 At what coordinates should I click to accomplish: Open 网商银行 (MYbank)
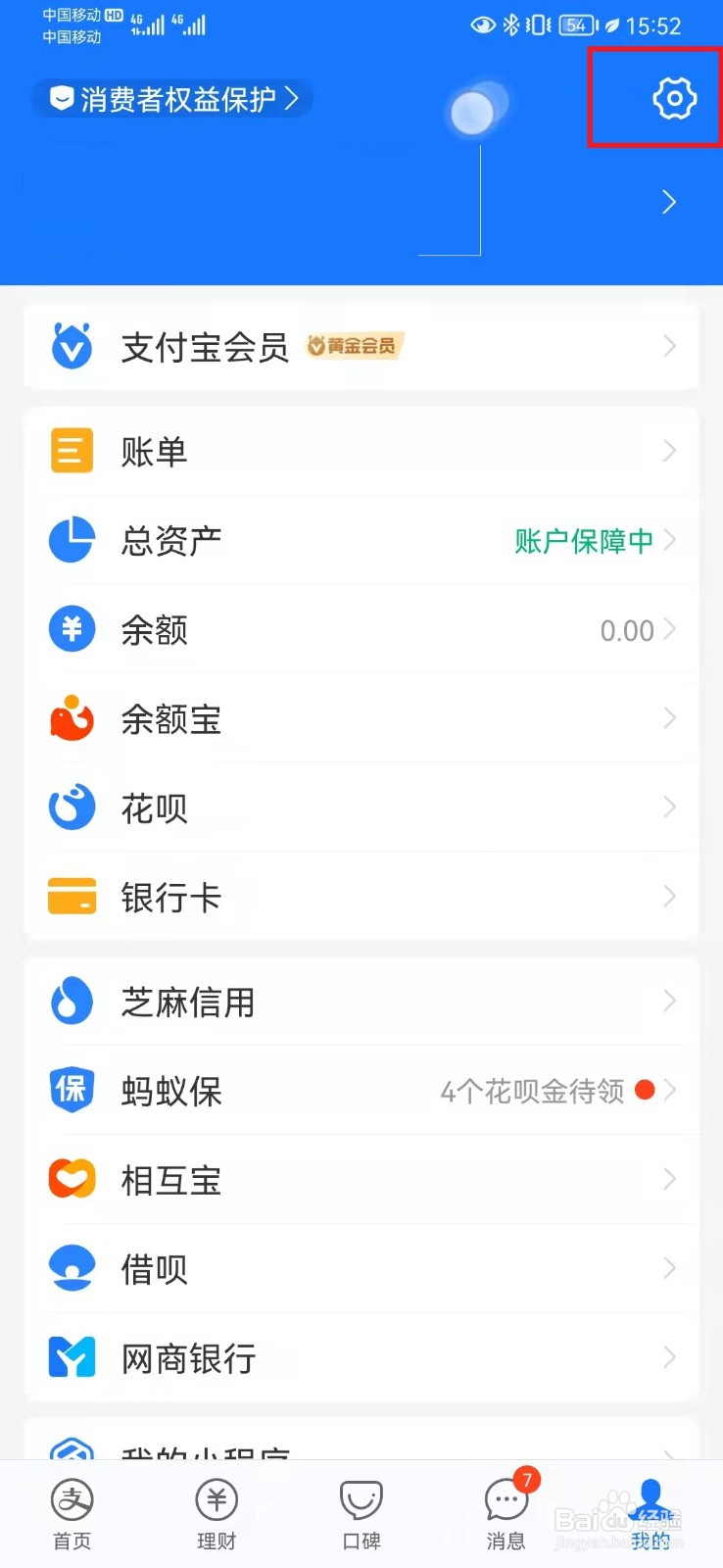(x=188, y=1357)
